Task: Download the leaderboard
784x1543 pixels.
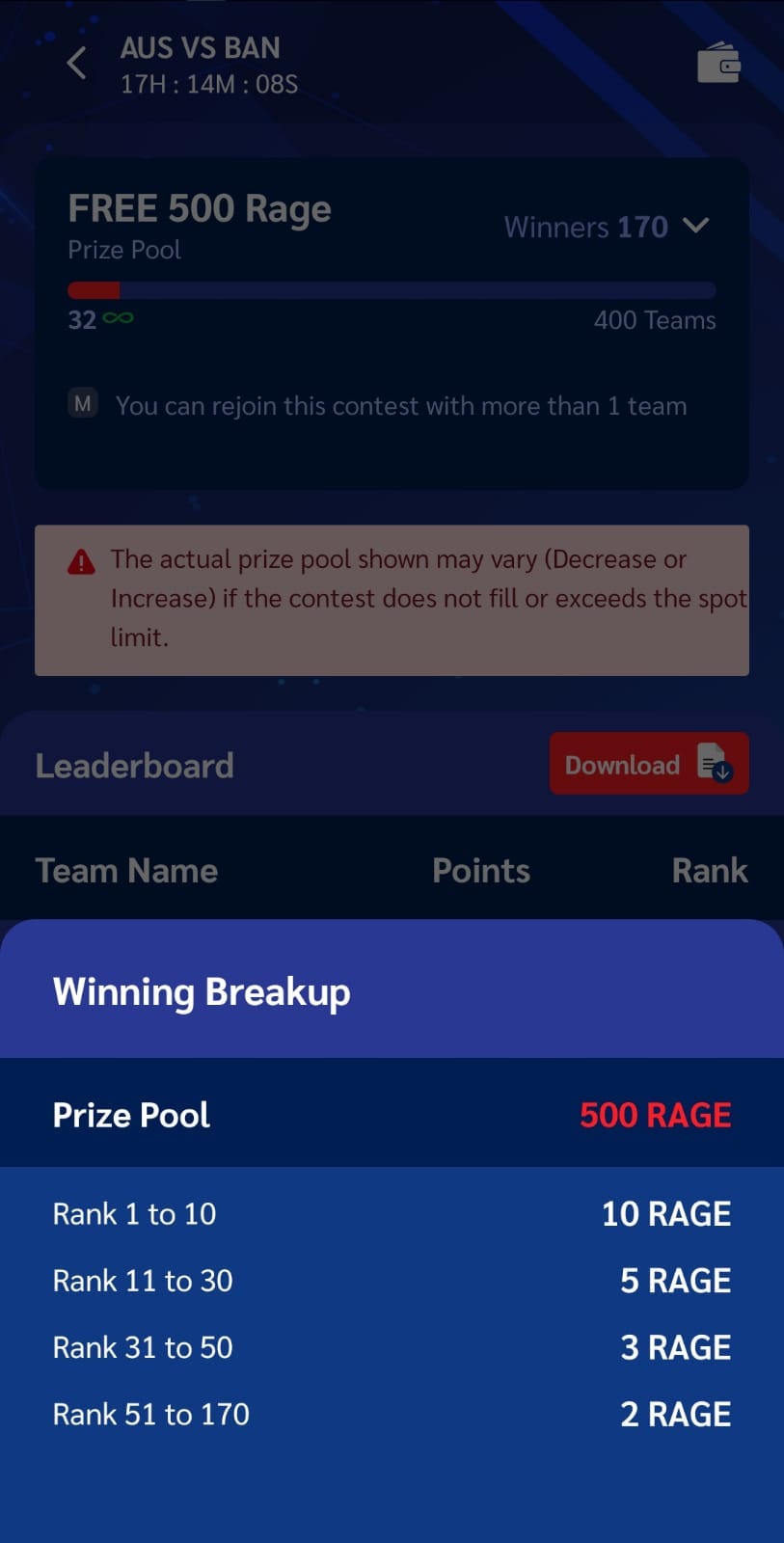Action: (x=648, y=764)
